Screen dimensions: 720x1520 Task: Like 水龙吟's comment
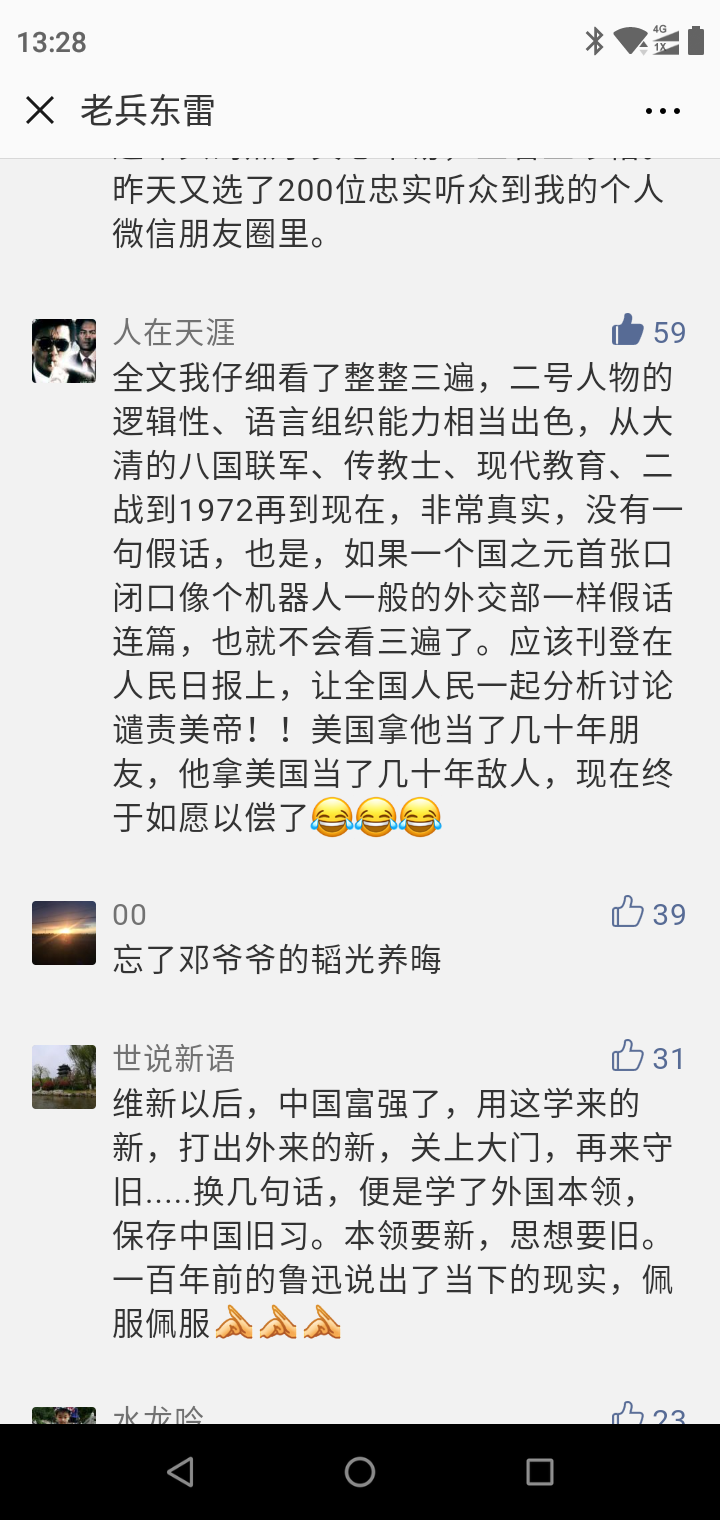click(628, 1413)
